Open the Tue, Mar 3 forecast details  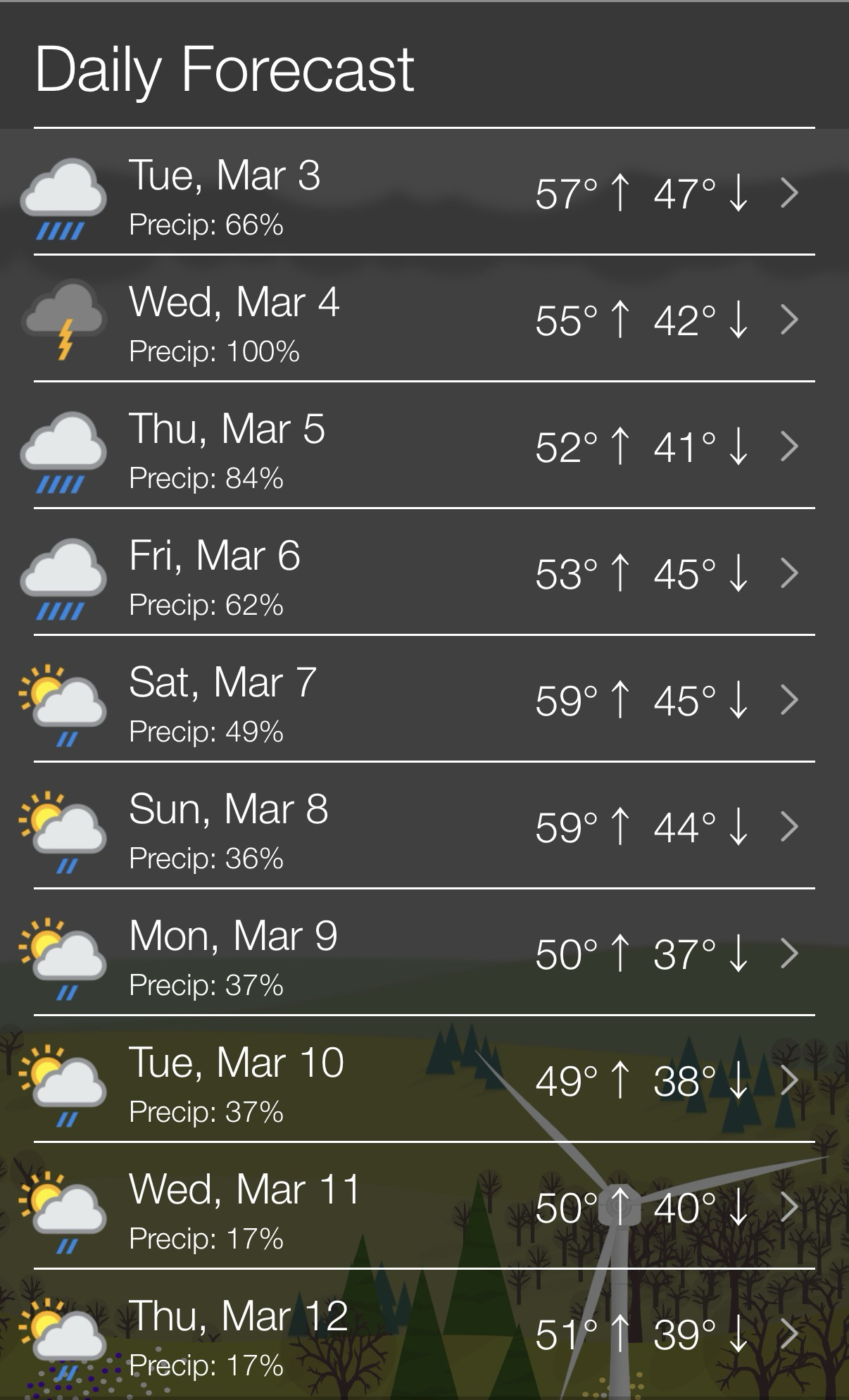click(x=424, y=192)
